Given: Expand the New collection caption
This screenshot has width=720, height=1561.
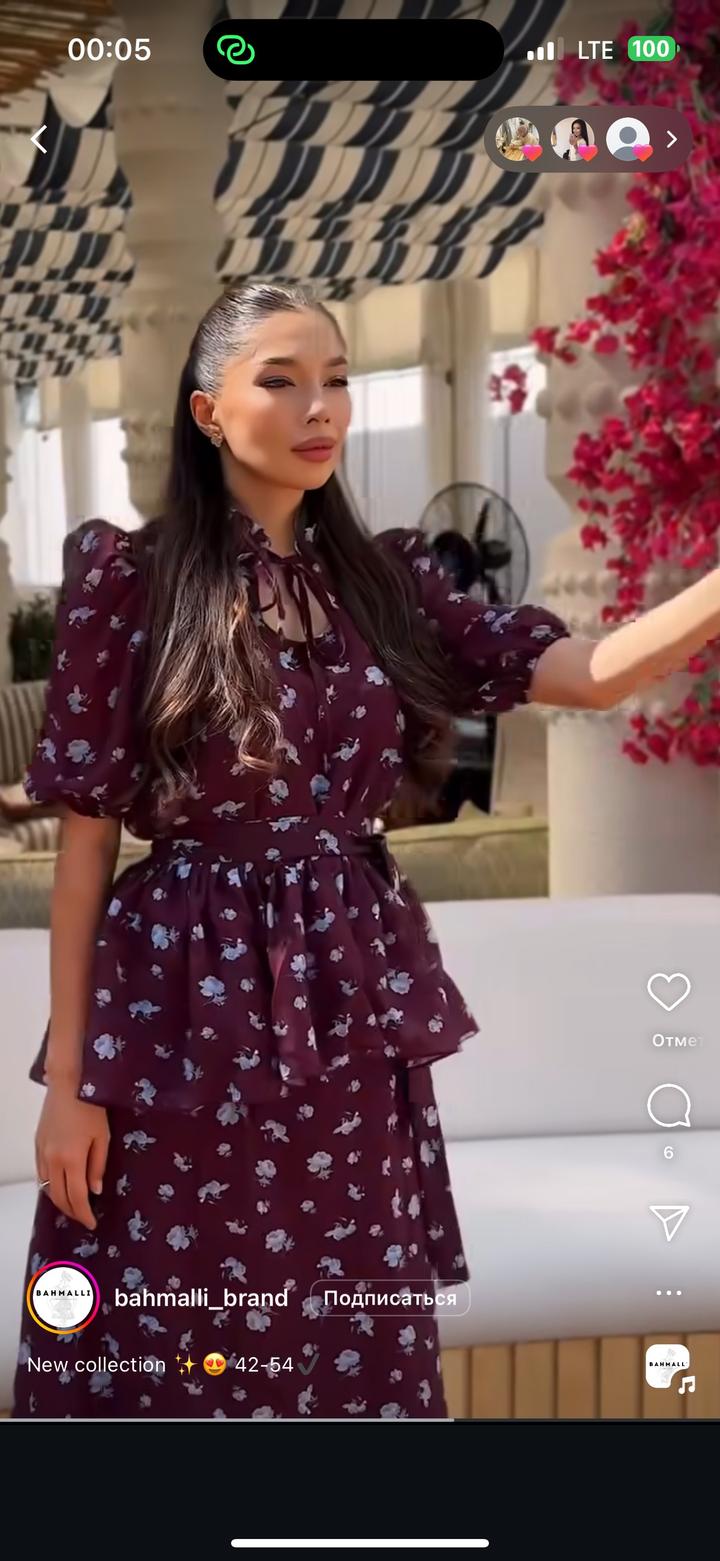Looking at the screenshot, I should (x=160, y=1365).
